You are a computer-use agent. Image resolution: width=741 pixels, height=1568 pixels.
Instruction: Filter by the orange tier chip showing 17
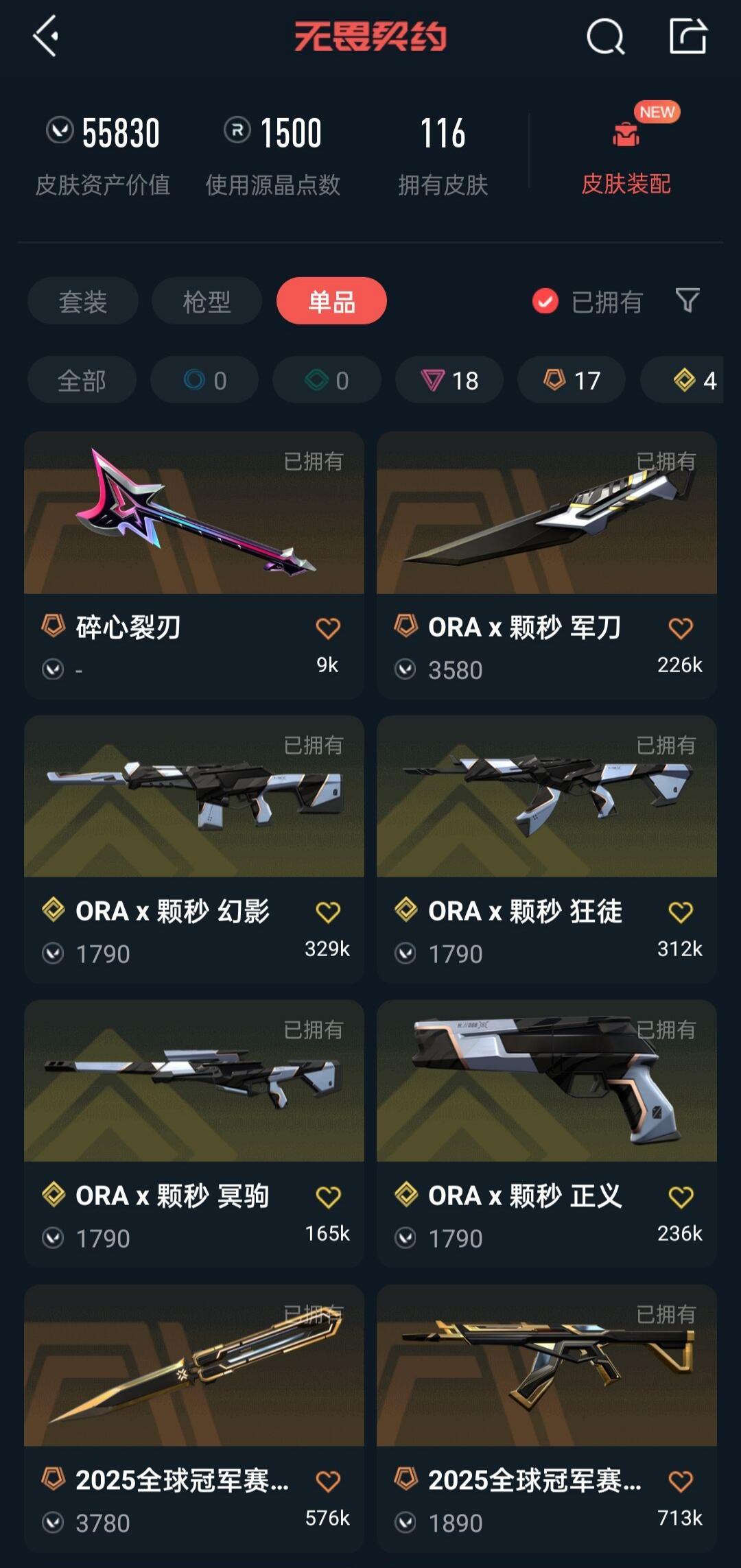coord(572,380)
